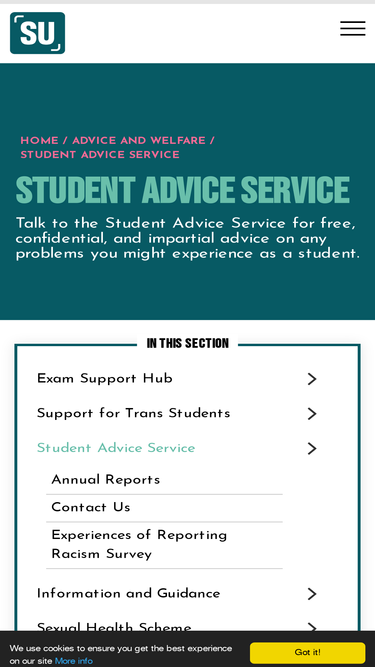Collapse the Student Advice Service chevron
375x667 pixels.
(x=312, y=448)
